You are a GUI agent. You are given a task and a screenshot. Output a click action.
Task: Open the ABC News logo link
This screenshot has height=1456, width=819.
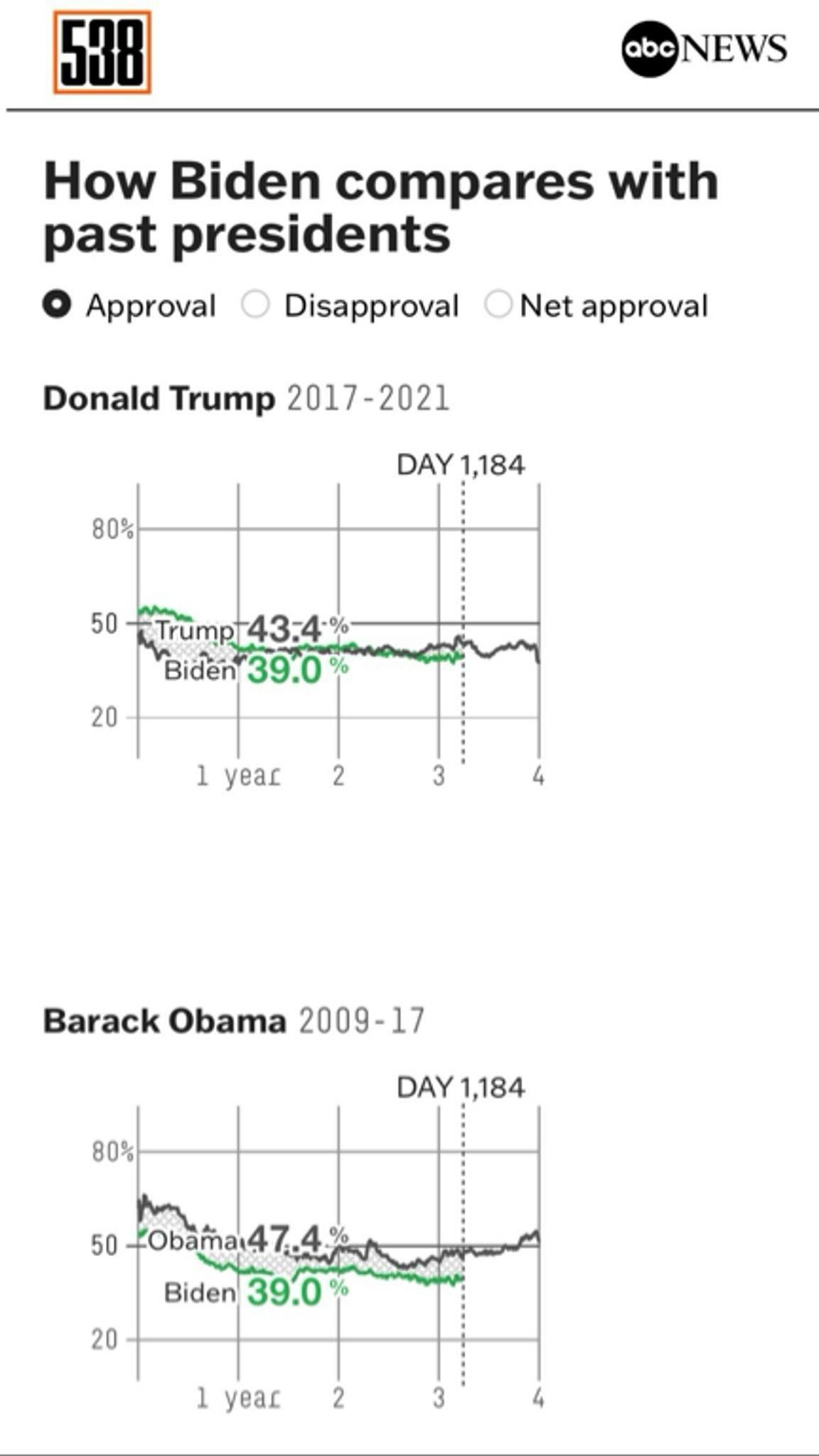(705, 48)
